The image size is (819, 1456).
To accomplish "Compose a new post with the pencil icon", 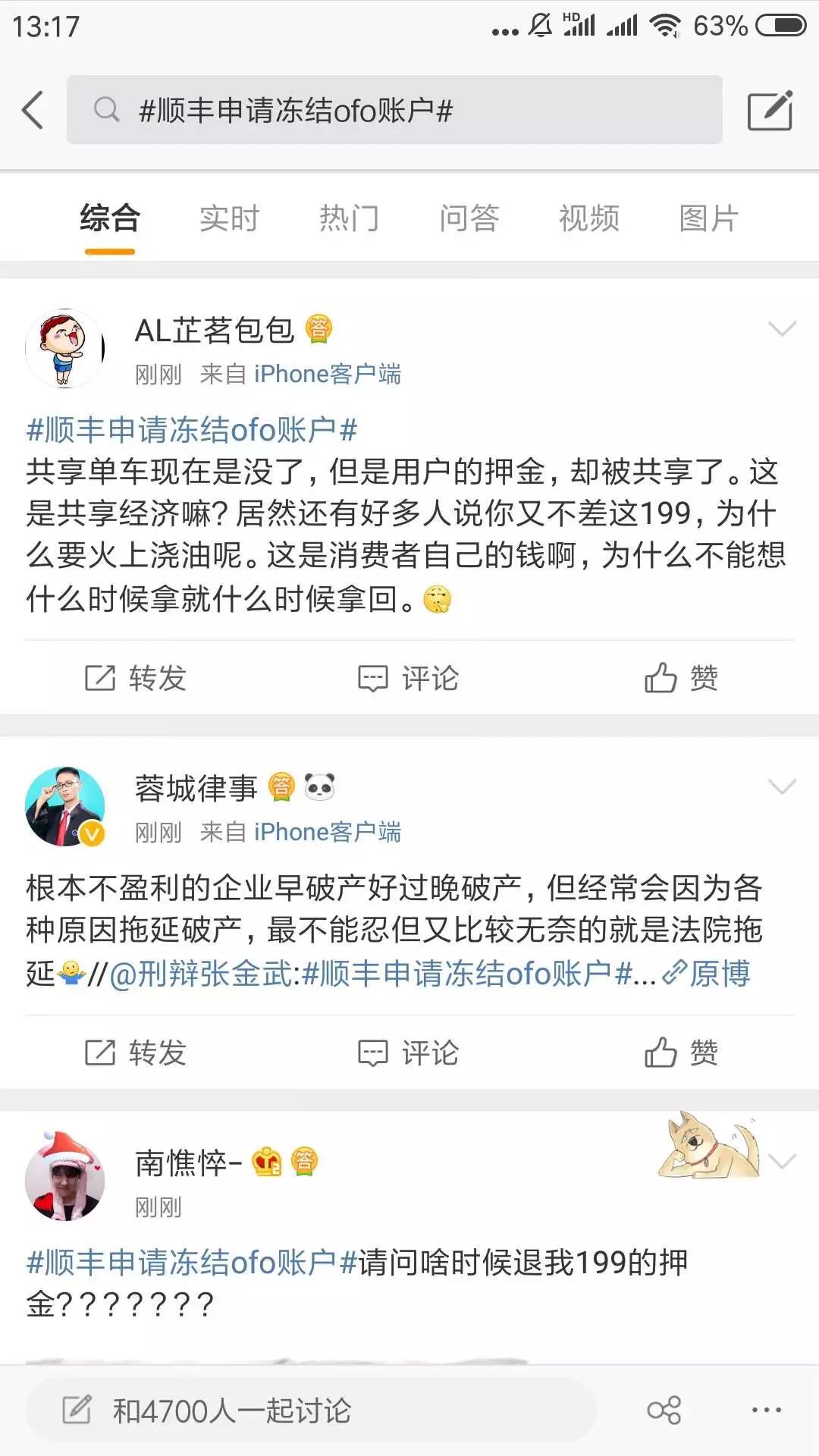I will pyautogui.click(x=770, y=111).
